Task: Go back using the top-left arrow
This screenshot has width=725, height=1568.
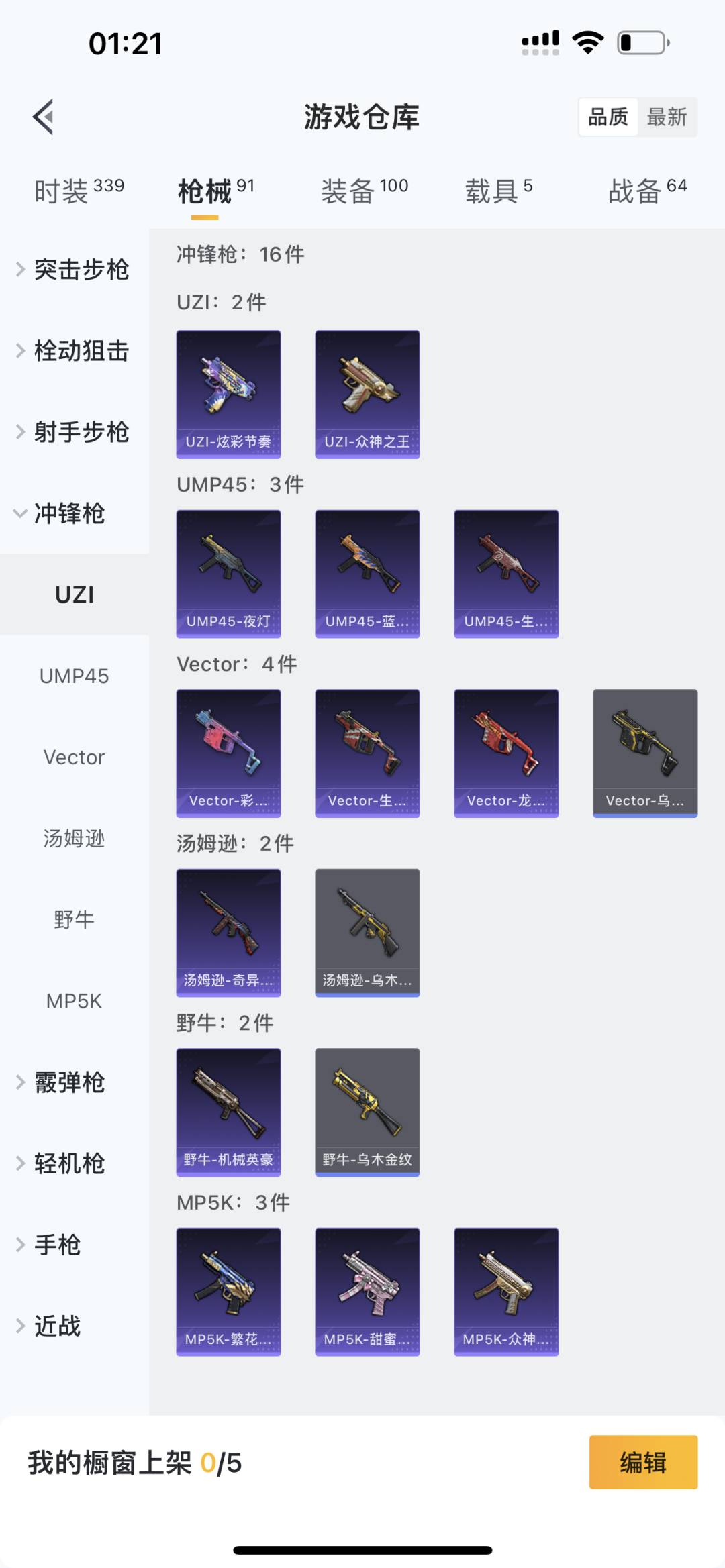Action: coord(43,117)
